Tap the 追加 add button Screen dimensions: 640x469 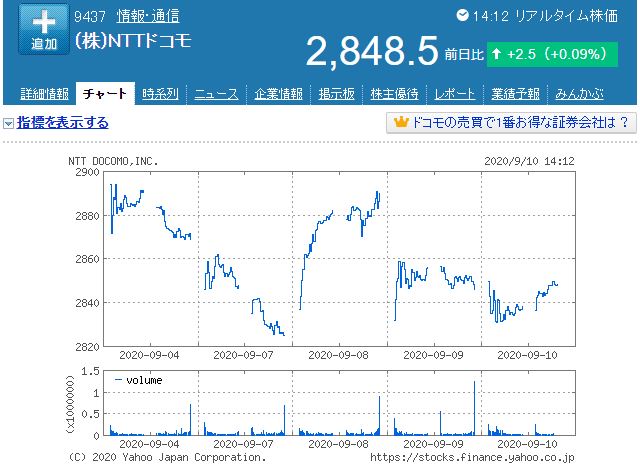tap(44, 29)
